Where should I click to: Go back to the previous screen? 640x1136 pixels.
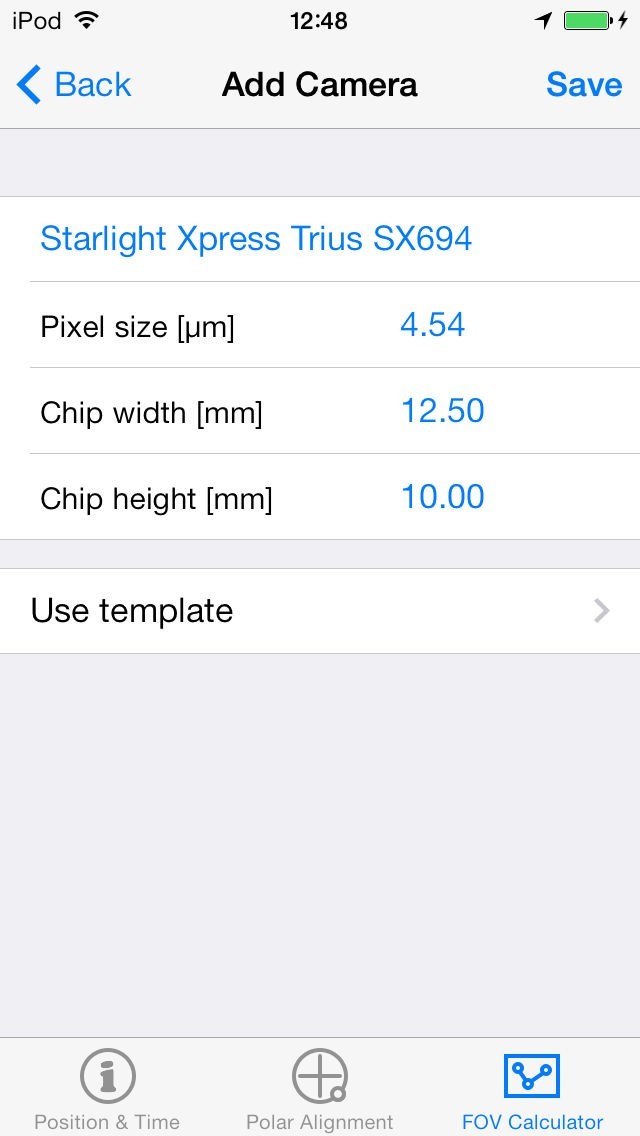coord(75,85)
